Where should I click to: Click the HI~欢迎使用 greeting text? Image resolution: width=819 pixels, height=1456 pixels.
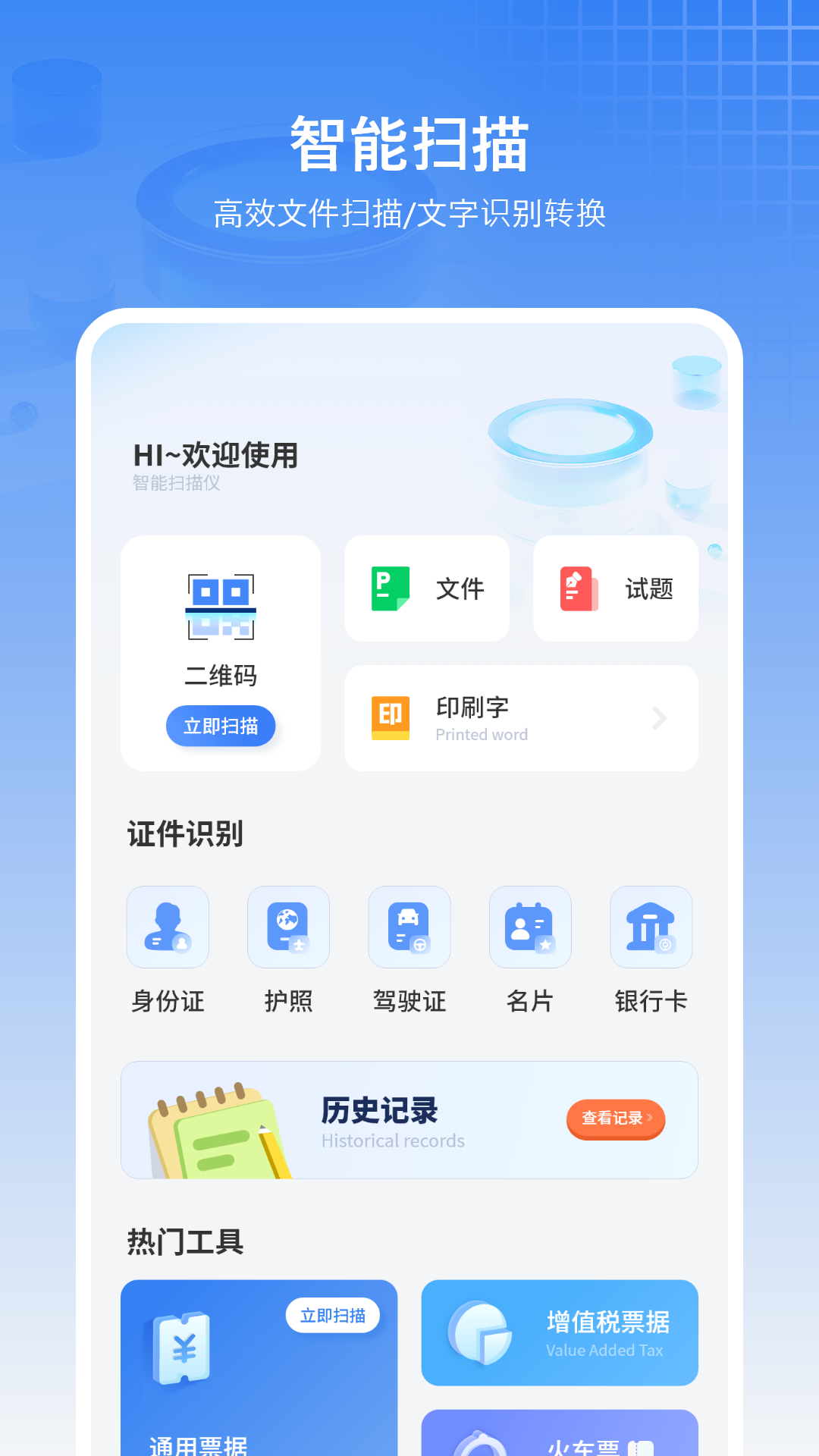tap(214, 456)
